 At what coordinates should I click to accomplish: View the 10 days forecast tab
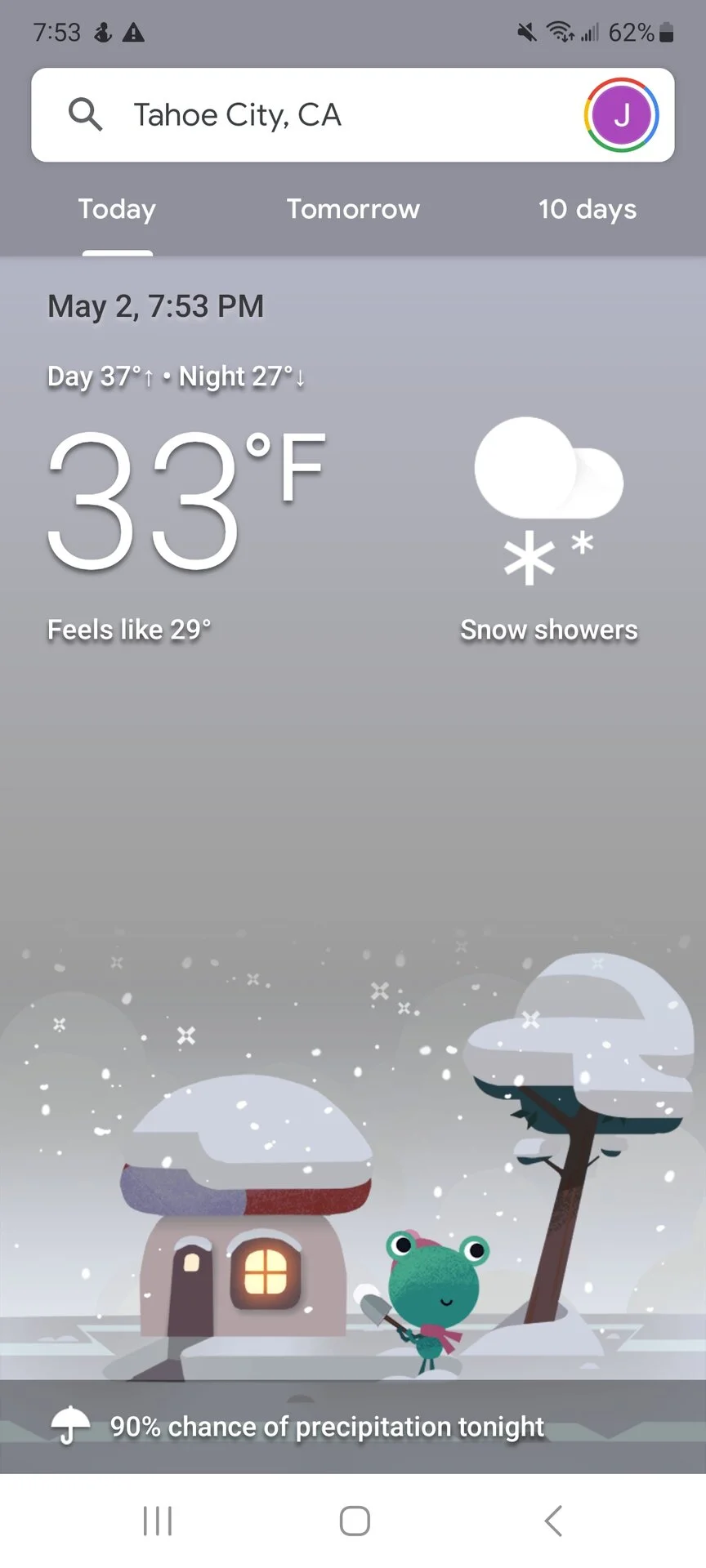(587, 210)
